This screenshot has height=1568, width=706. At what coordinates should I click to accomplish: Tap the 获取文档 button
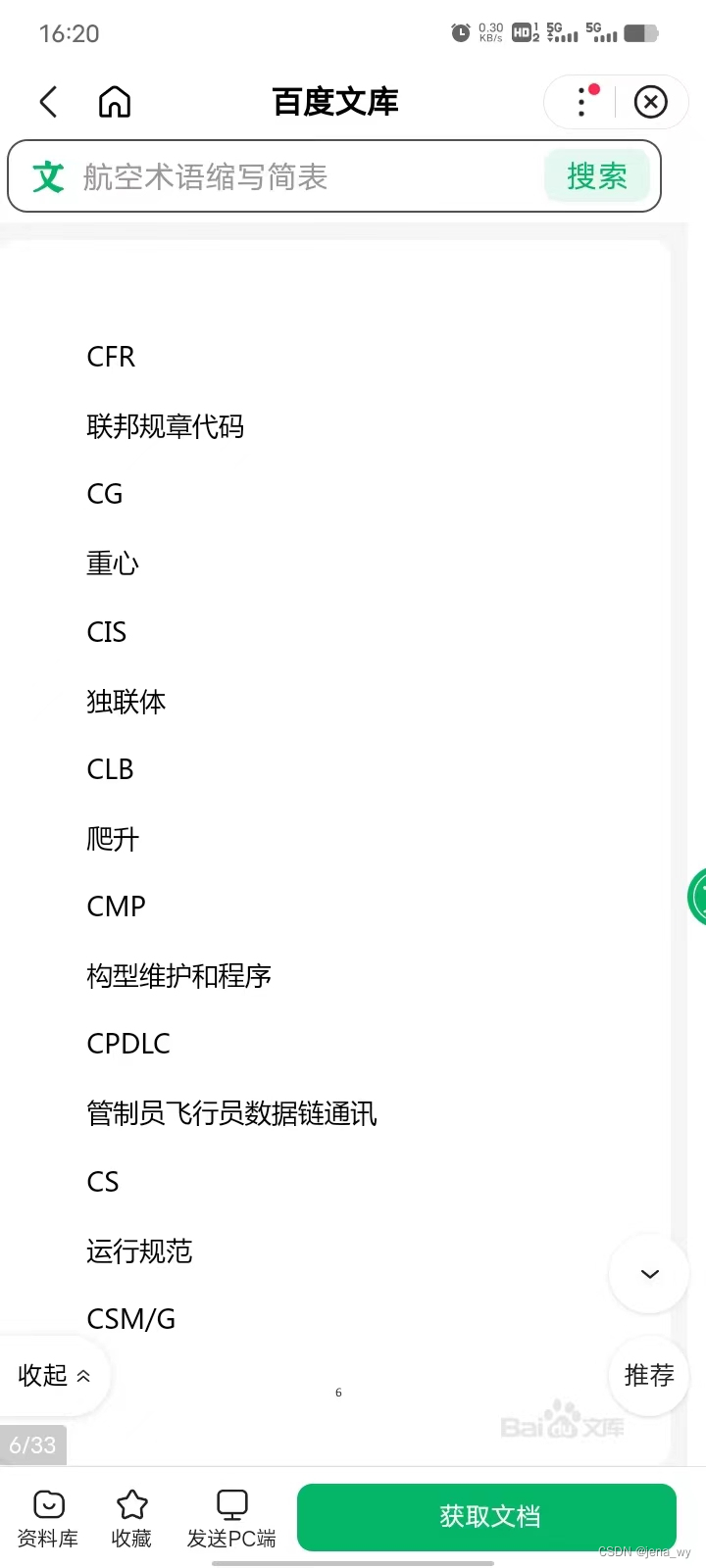(487, 1517)
